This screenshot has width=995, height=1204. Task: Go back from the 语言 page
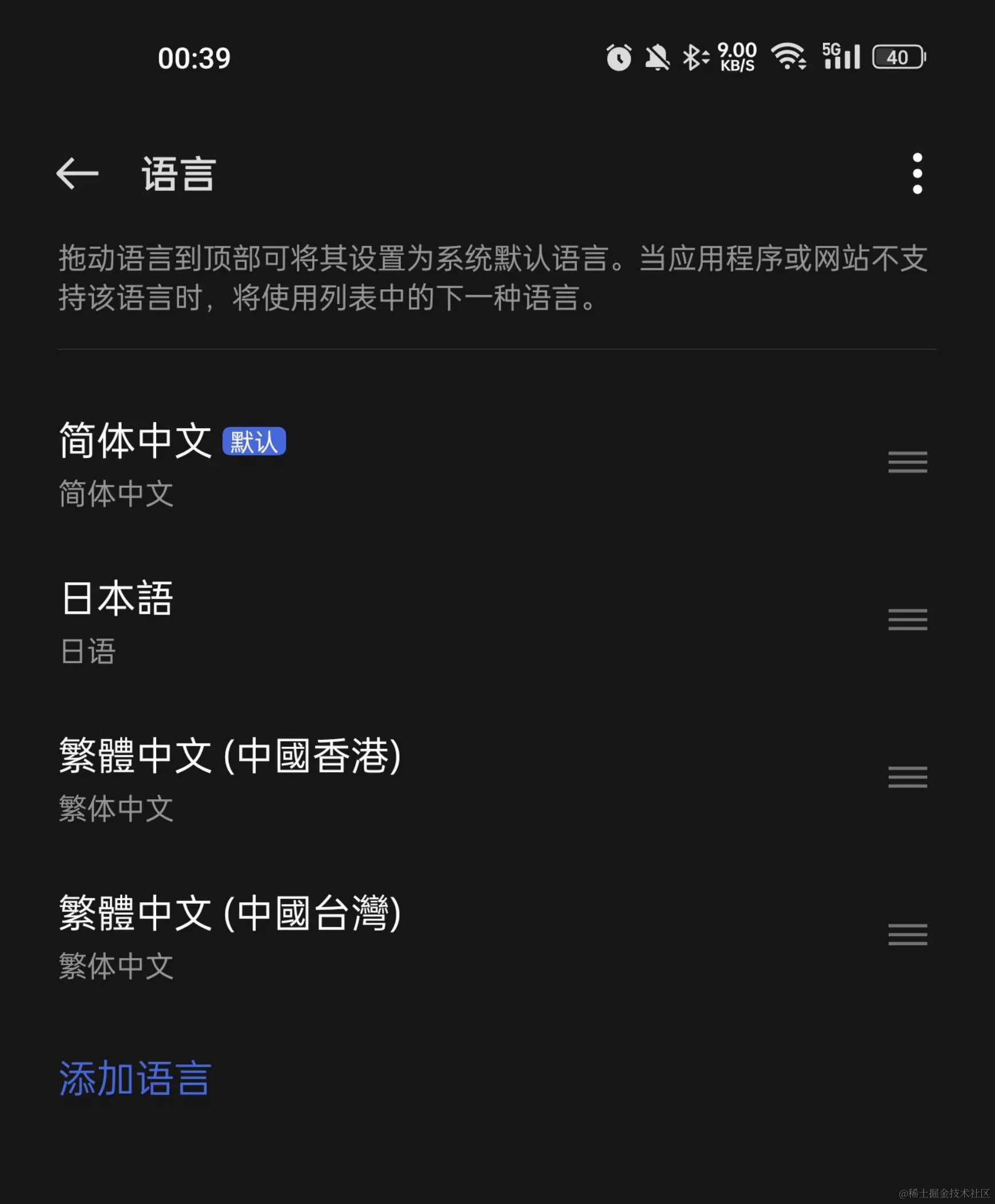pyautogui.click(x=77, y=174)
